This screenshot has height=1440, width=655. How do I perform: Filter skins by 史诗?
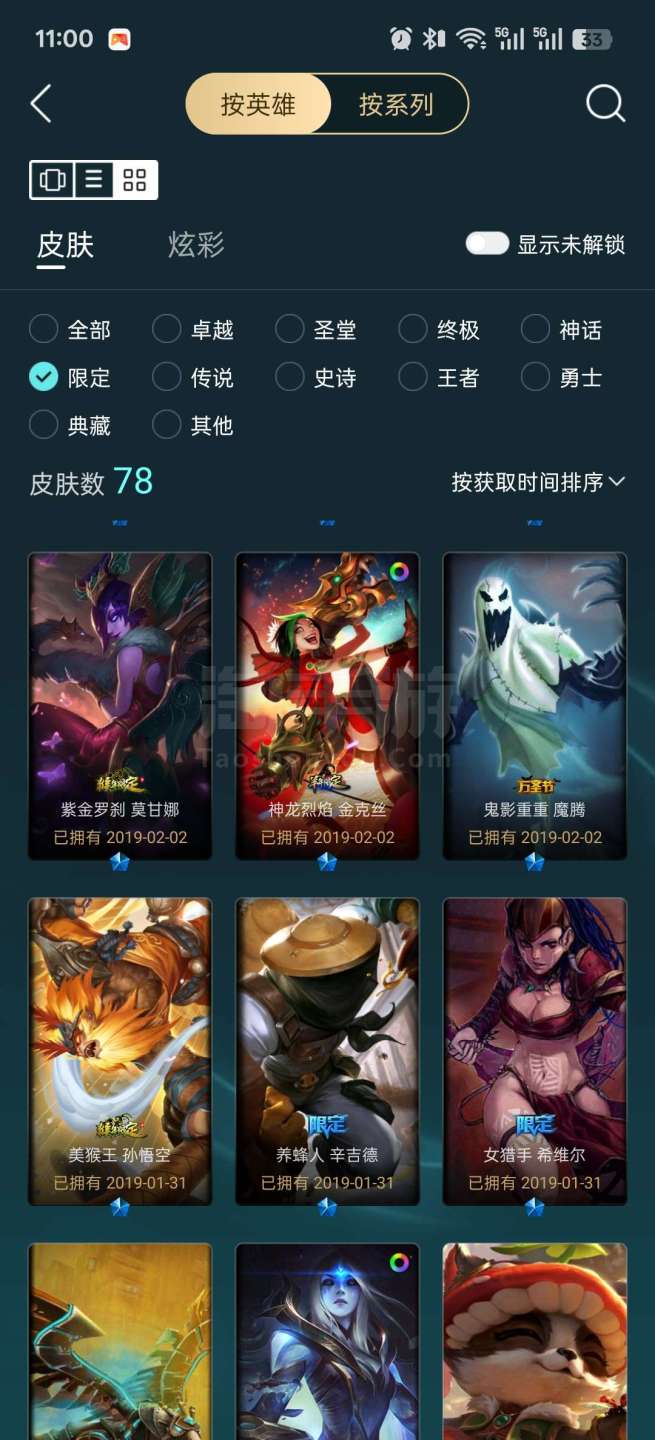coord(316,377)
